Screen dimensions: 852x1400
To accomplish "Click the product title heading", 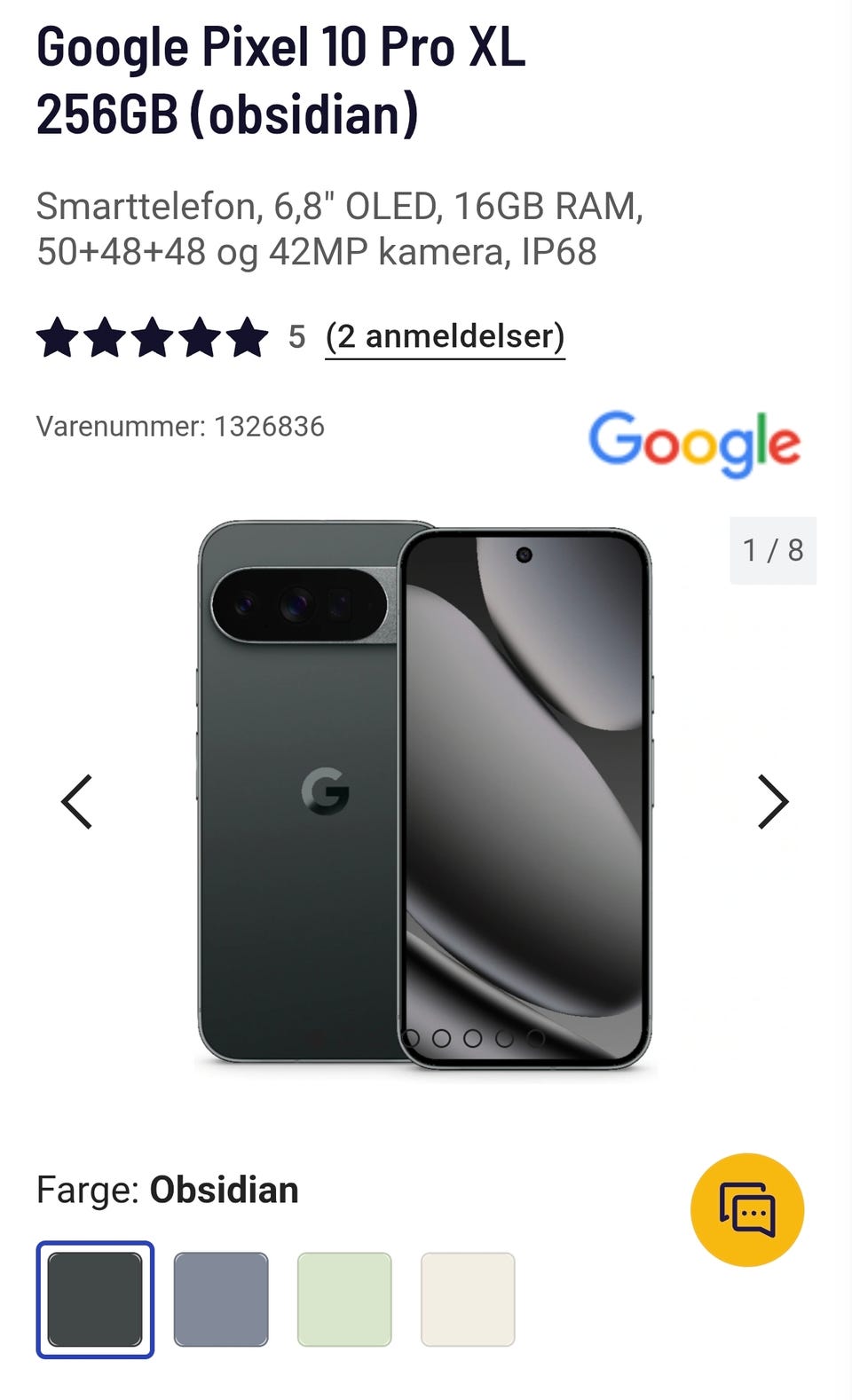I will (280, 80).
